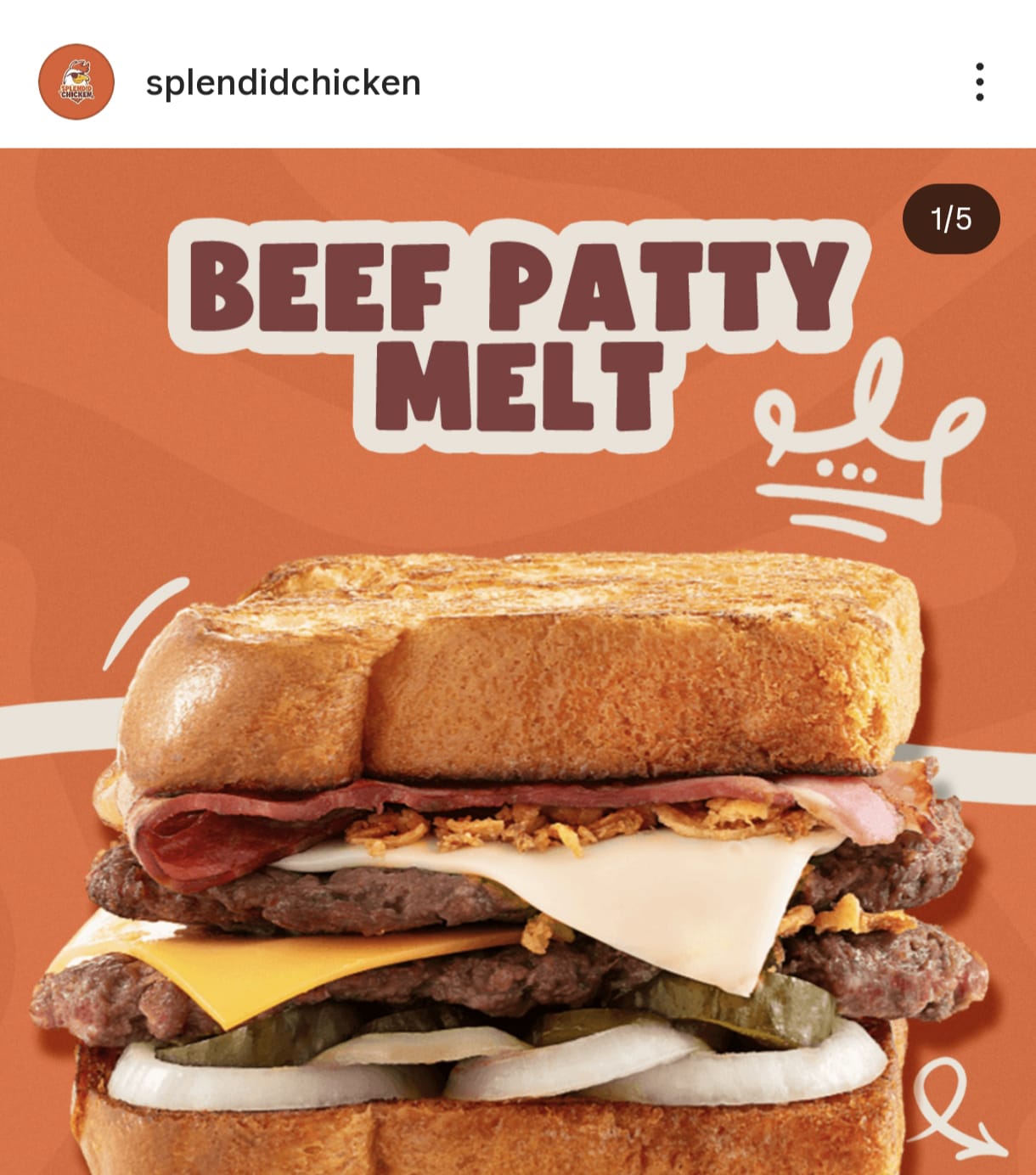The width and height of the screenshot is (1036, 1175).
Task: Tap the Beef Patty Melt post image
Action: (x=518, y=679)
